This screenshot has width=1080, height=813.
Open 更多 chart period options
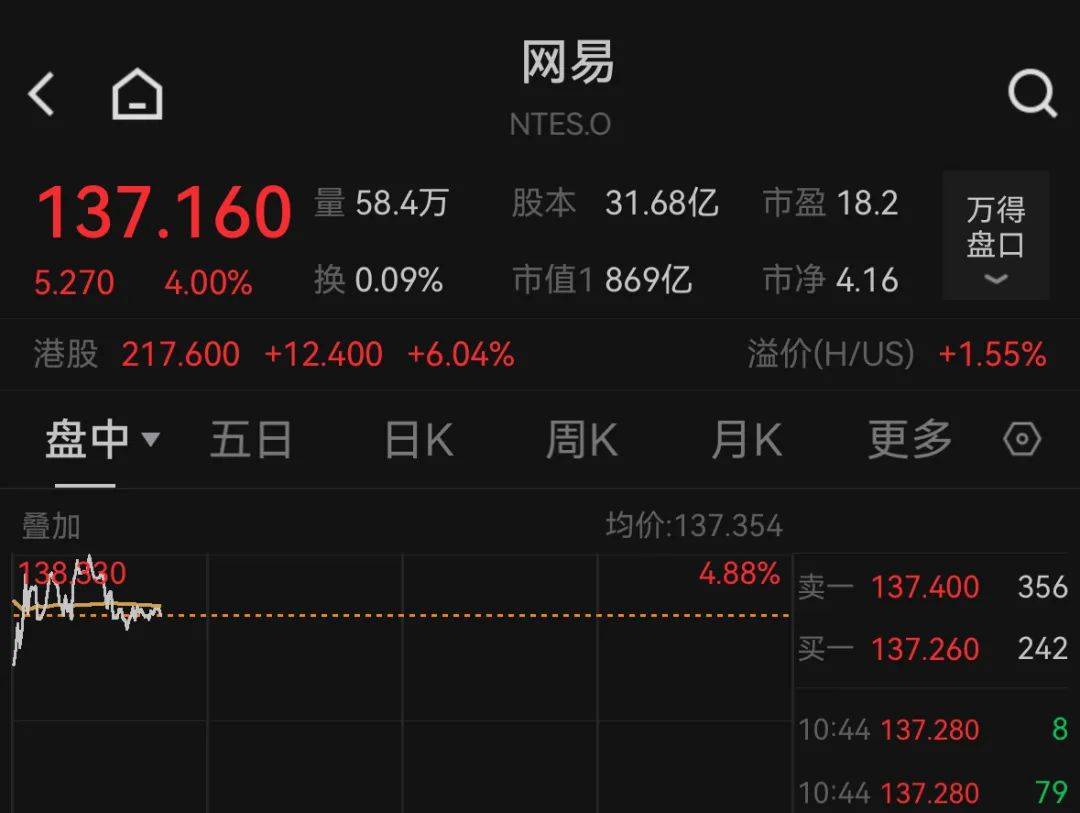coord(908,440)
